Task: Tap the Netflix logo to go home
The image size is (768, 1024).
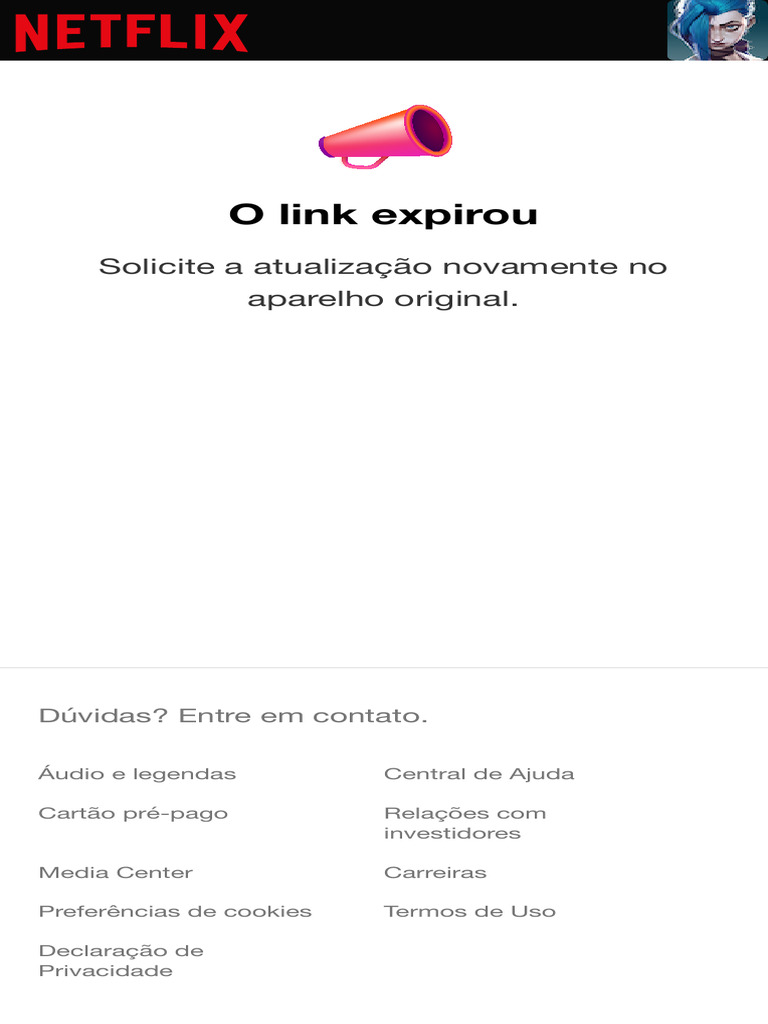Action: [x=131, y=33]
